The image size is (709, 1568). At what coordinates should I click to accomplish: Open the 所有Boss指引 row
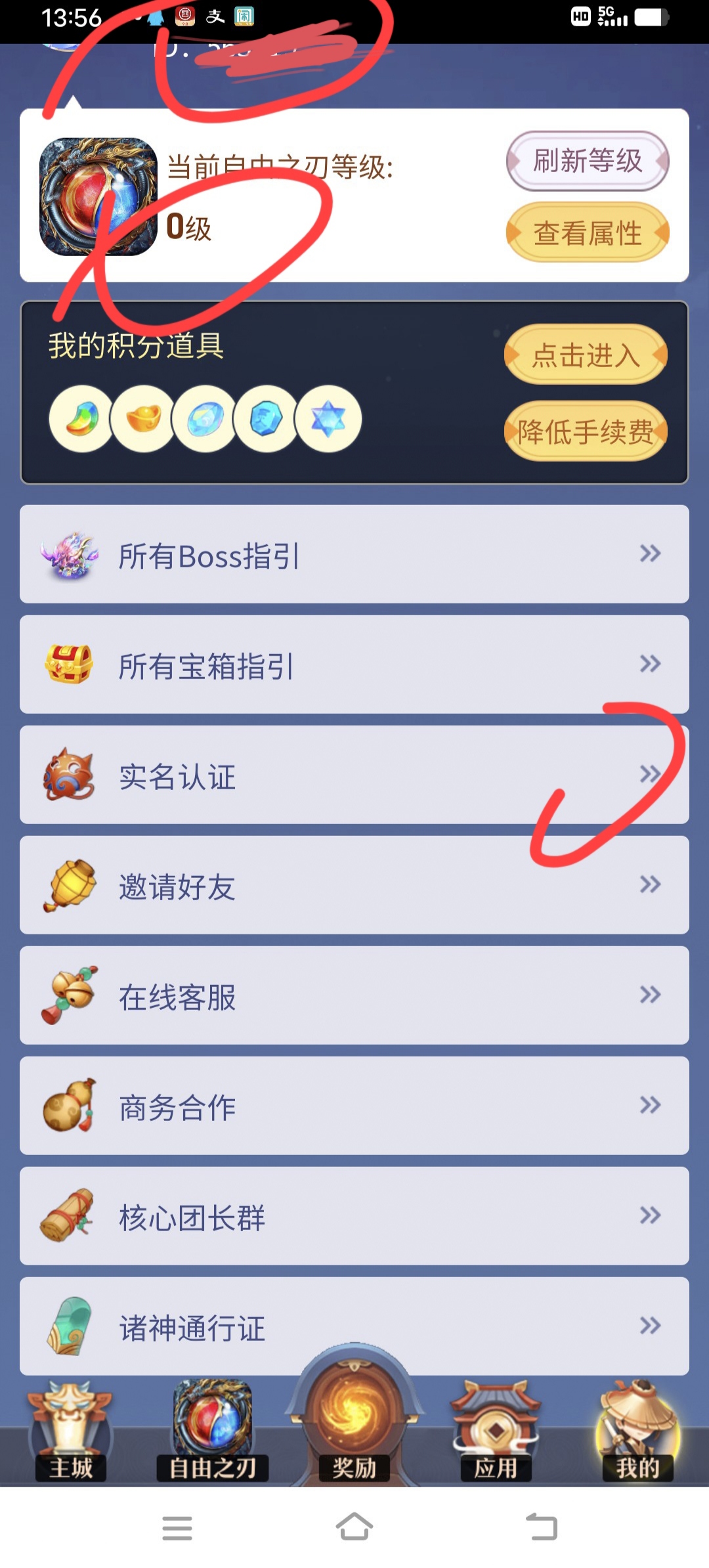pyautogui.click(x=354, y=554)
